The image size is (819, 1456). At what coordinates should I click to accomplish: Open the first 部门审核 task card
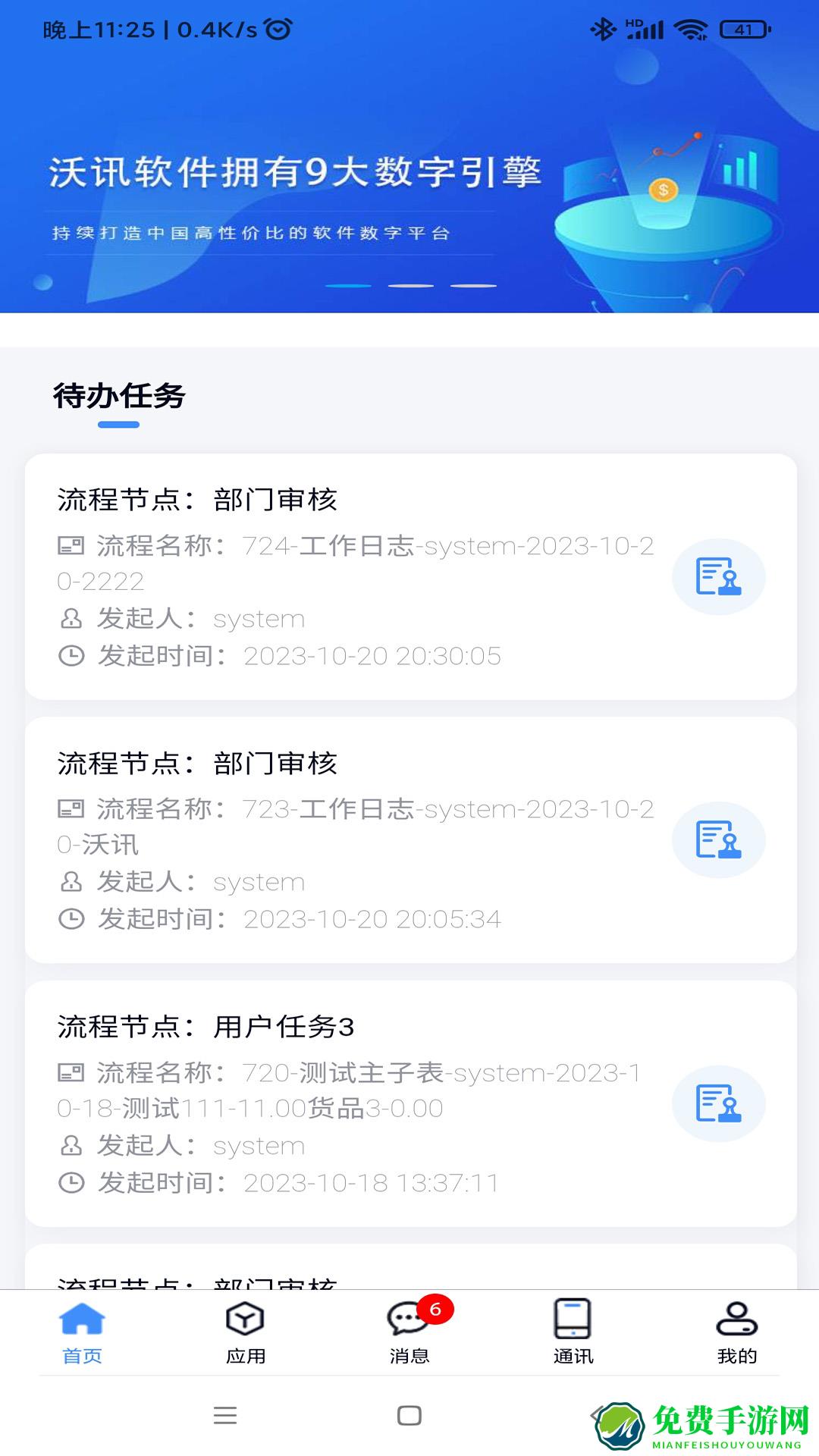[409, 576]
